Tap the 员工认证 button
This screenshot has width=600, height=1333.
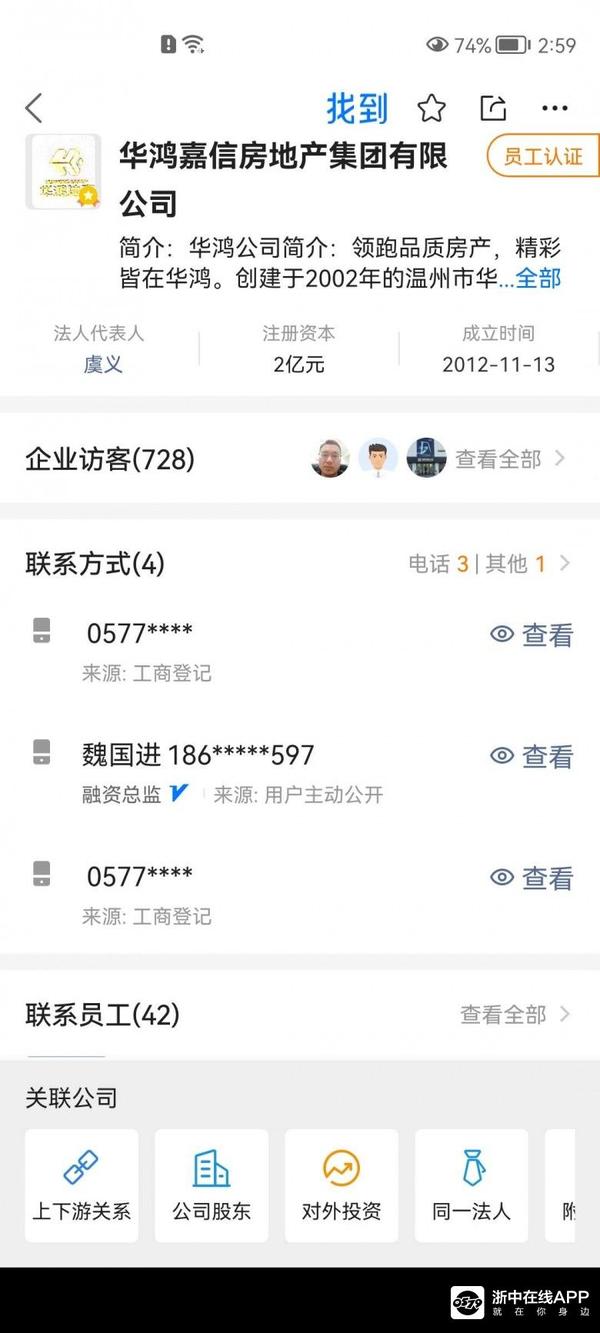coord(542,157)
